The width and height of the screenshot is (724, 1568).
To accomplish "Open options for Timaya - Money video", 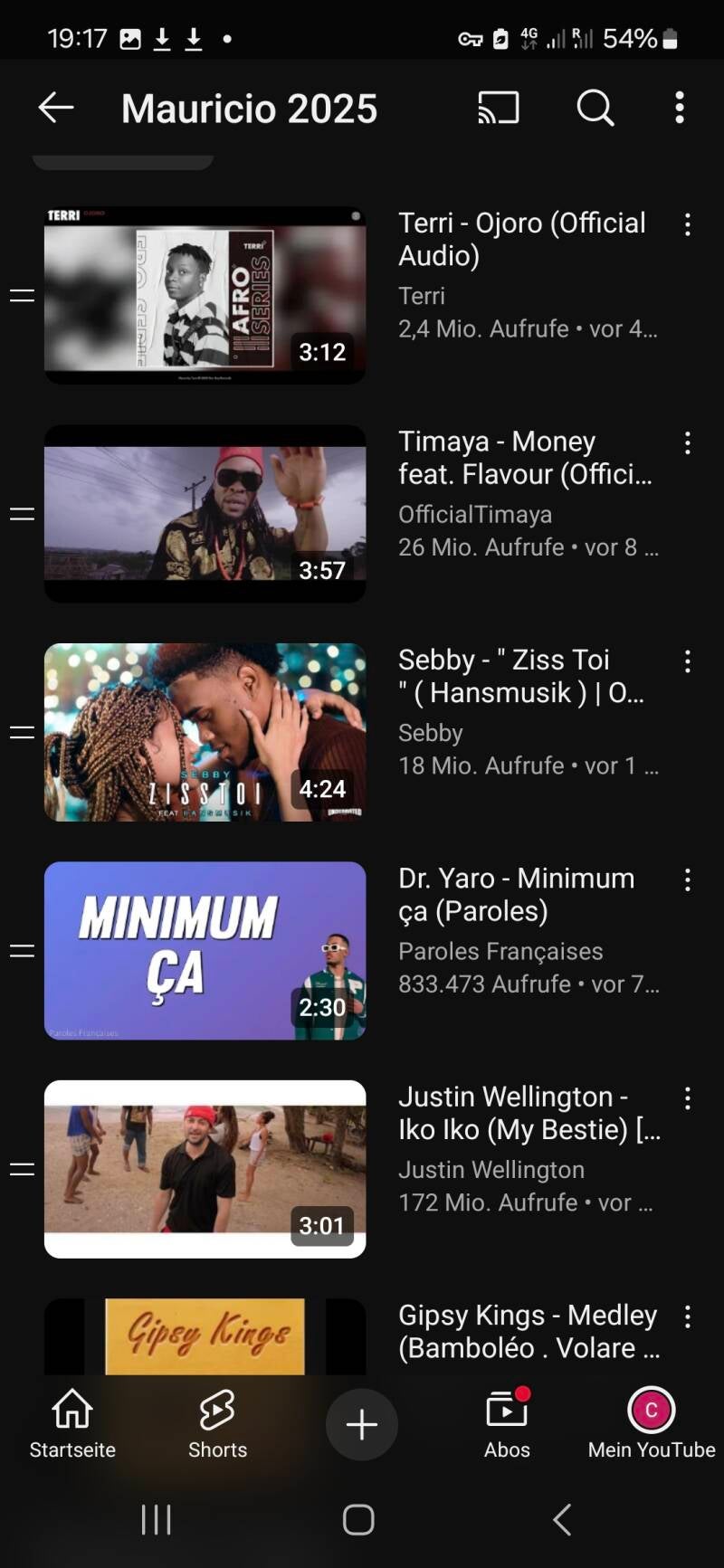I will point(688,443).
